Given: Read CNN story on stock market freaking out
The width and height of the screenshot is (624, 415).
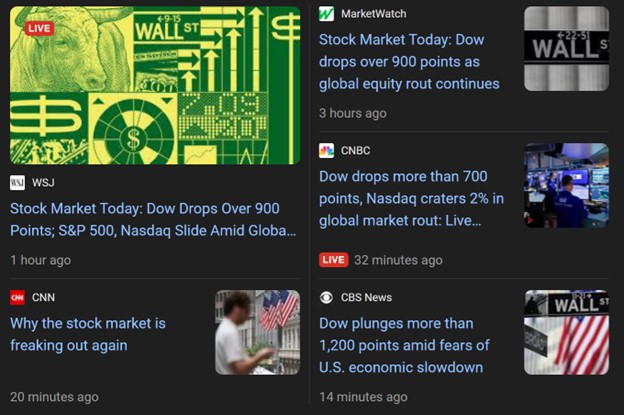Looking at the screenshot, I should pyautogui.click(x=88, y=334).
